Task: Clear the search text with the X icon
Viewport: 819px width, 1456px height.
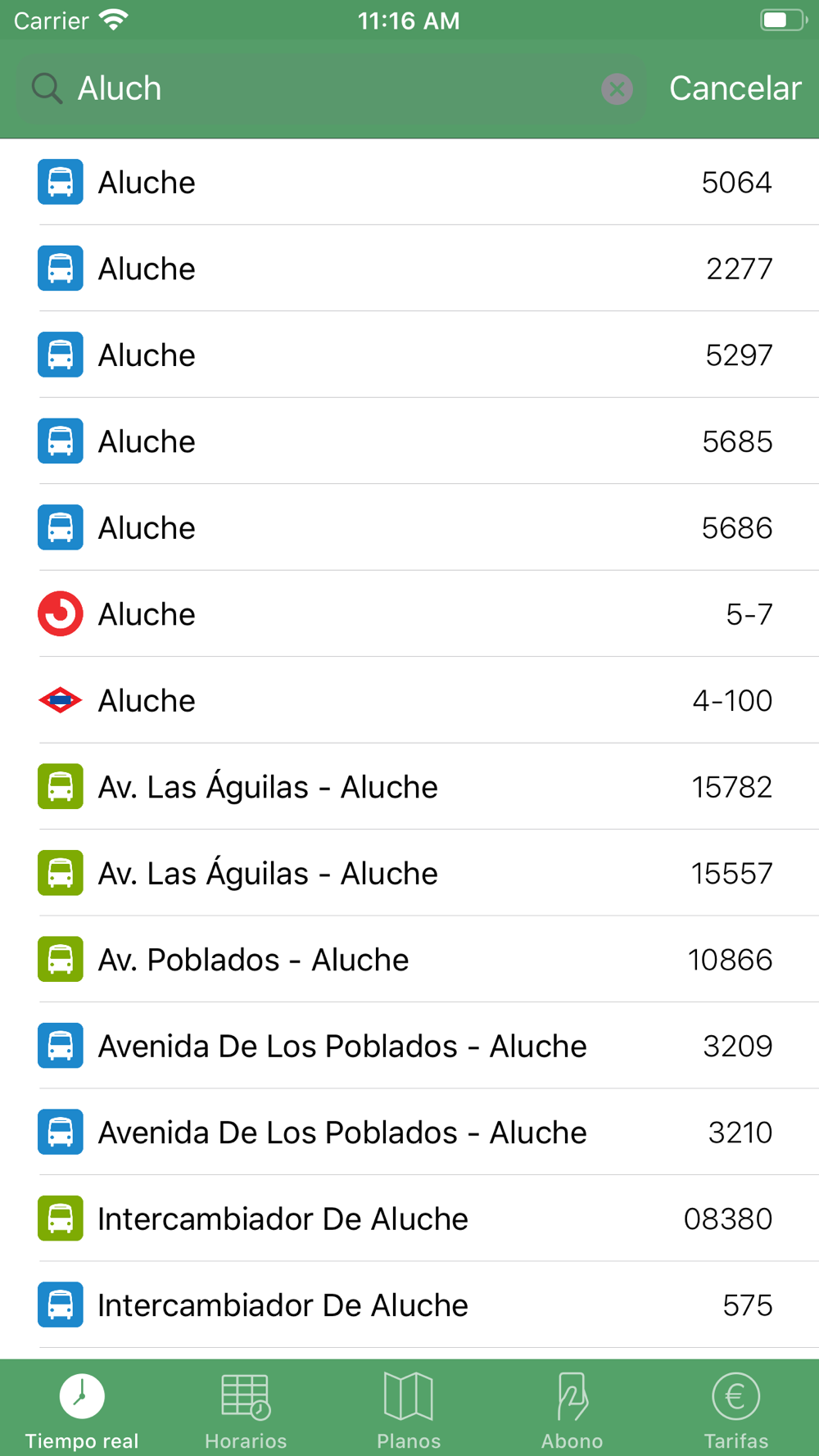Action: (617, 88)
